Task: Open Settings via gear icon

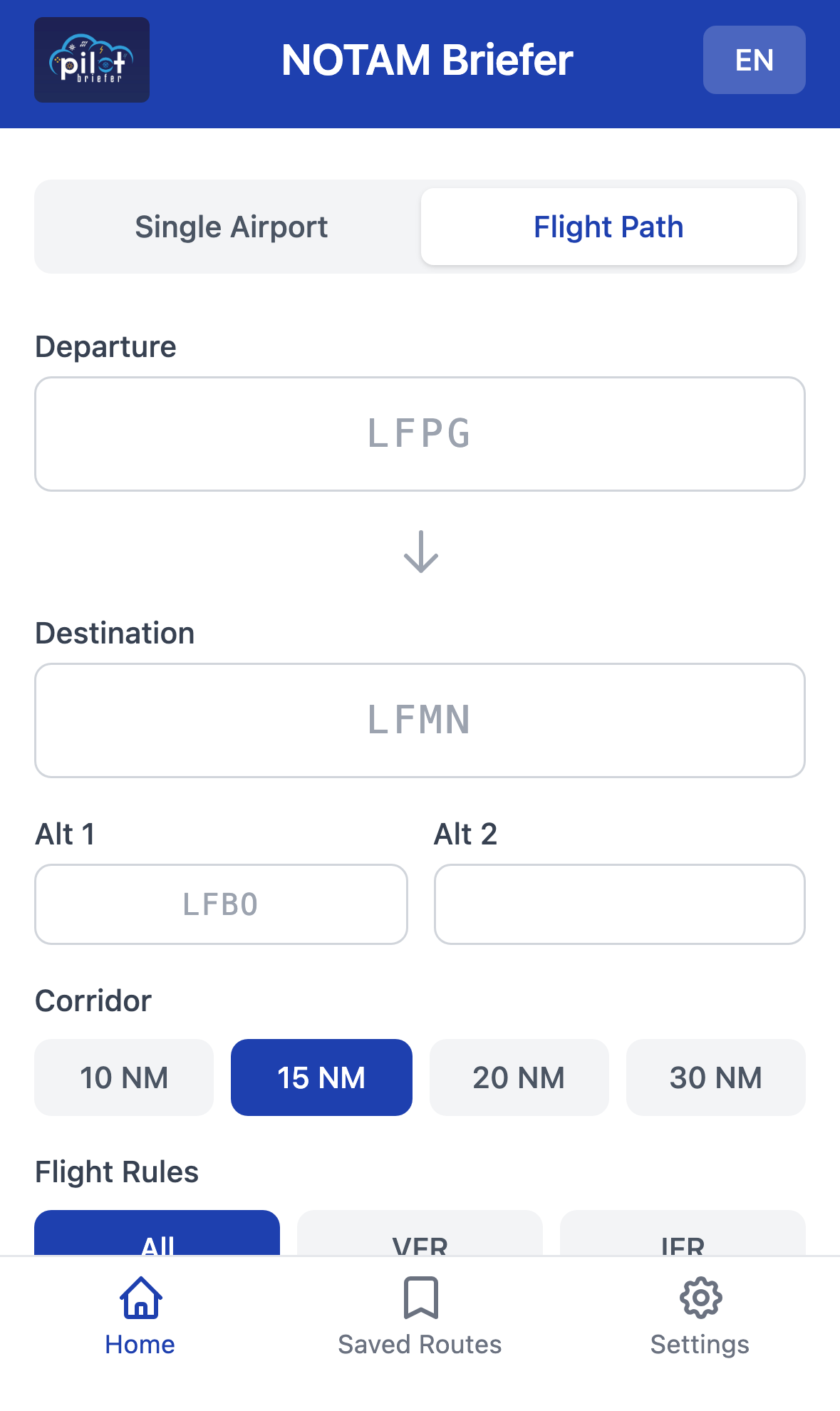Action: click(700, 1299)
